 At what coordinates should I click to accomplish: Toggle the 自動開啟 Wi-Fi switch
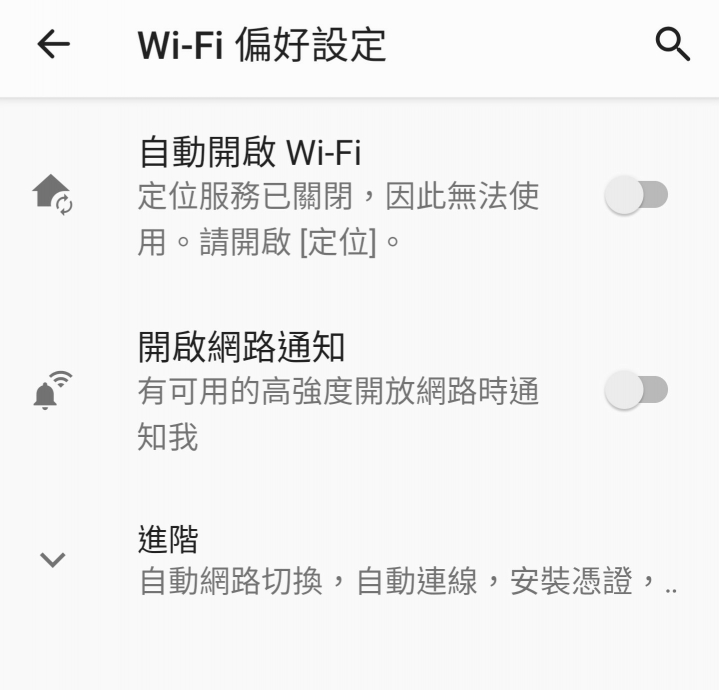pyautogui.click(x=637, y=195)
